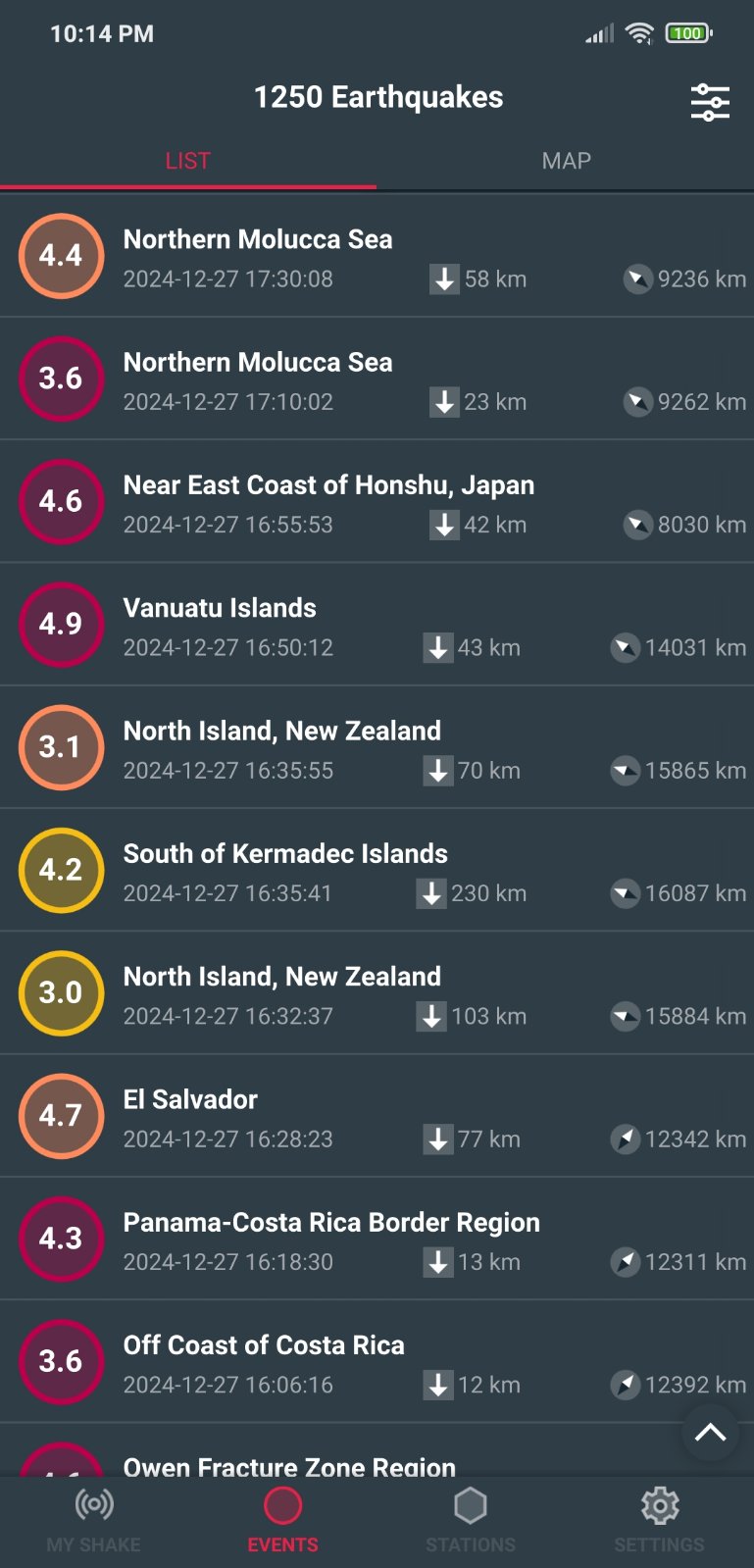
Task: Open Panama-Costa Rica Border Region earthquake
Action: coord(377,1239)
